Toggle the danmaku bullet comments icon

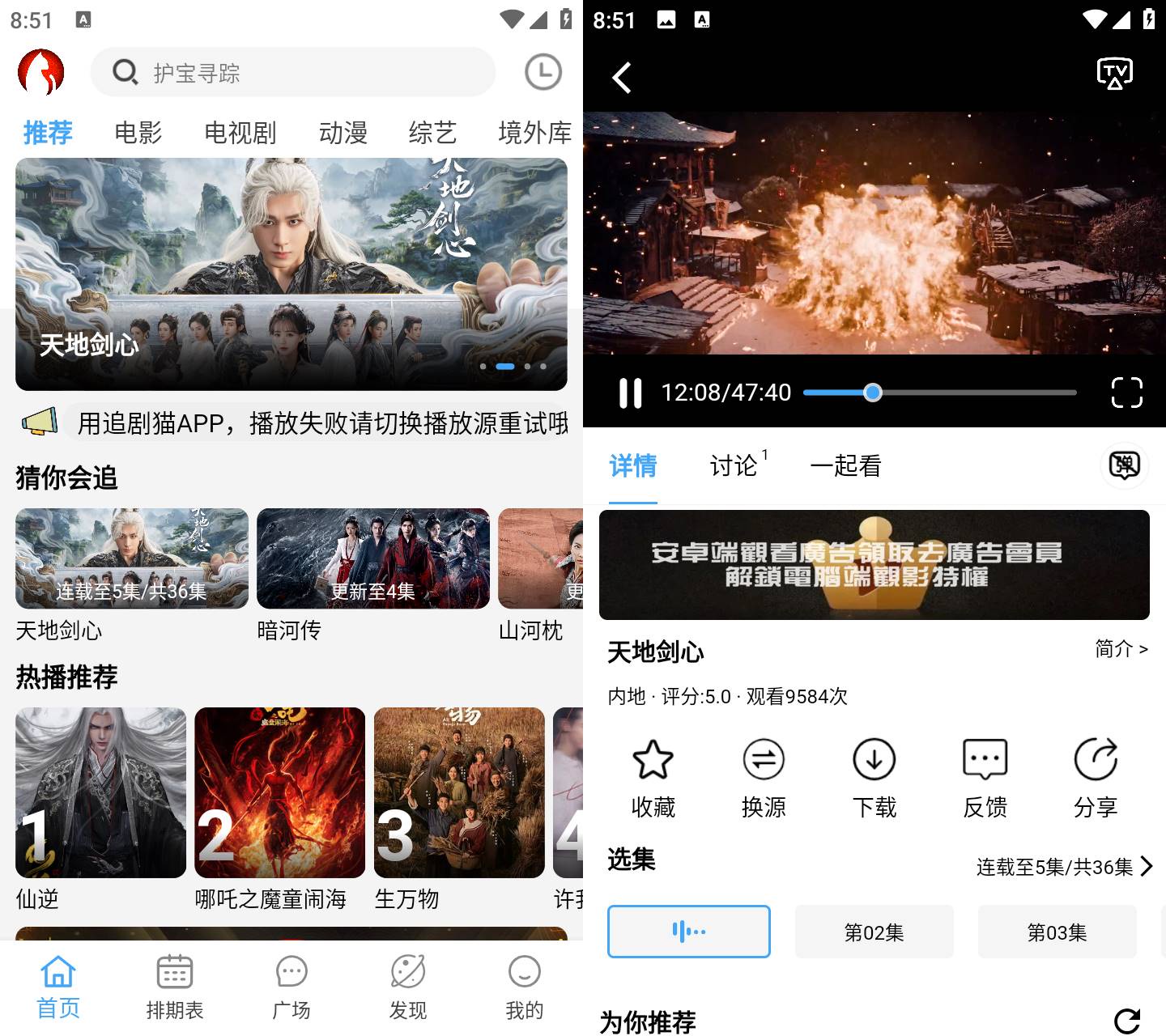pos(1124,465)
